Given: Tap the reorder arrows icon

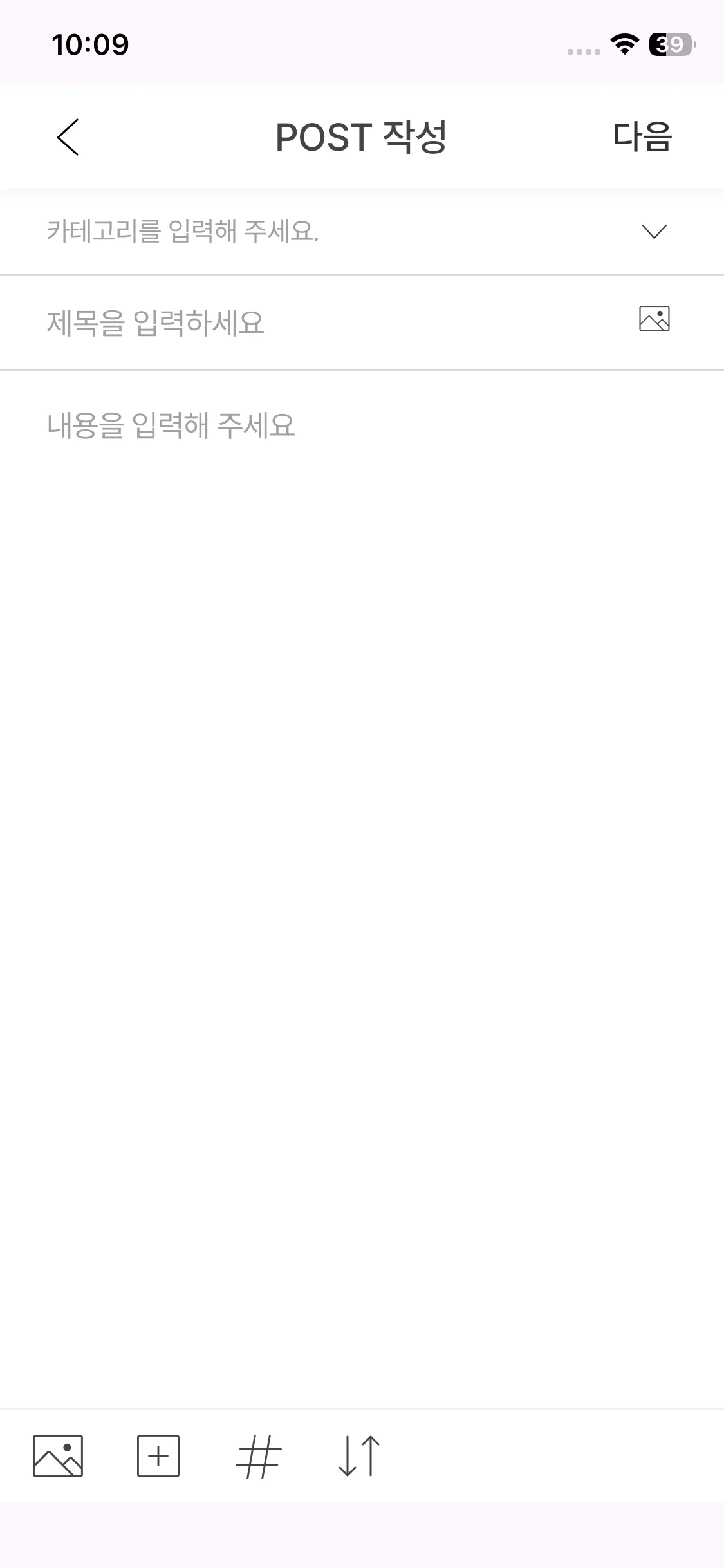Looking at the screenshot, I should point(359,1456).
